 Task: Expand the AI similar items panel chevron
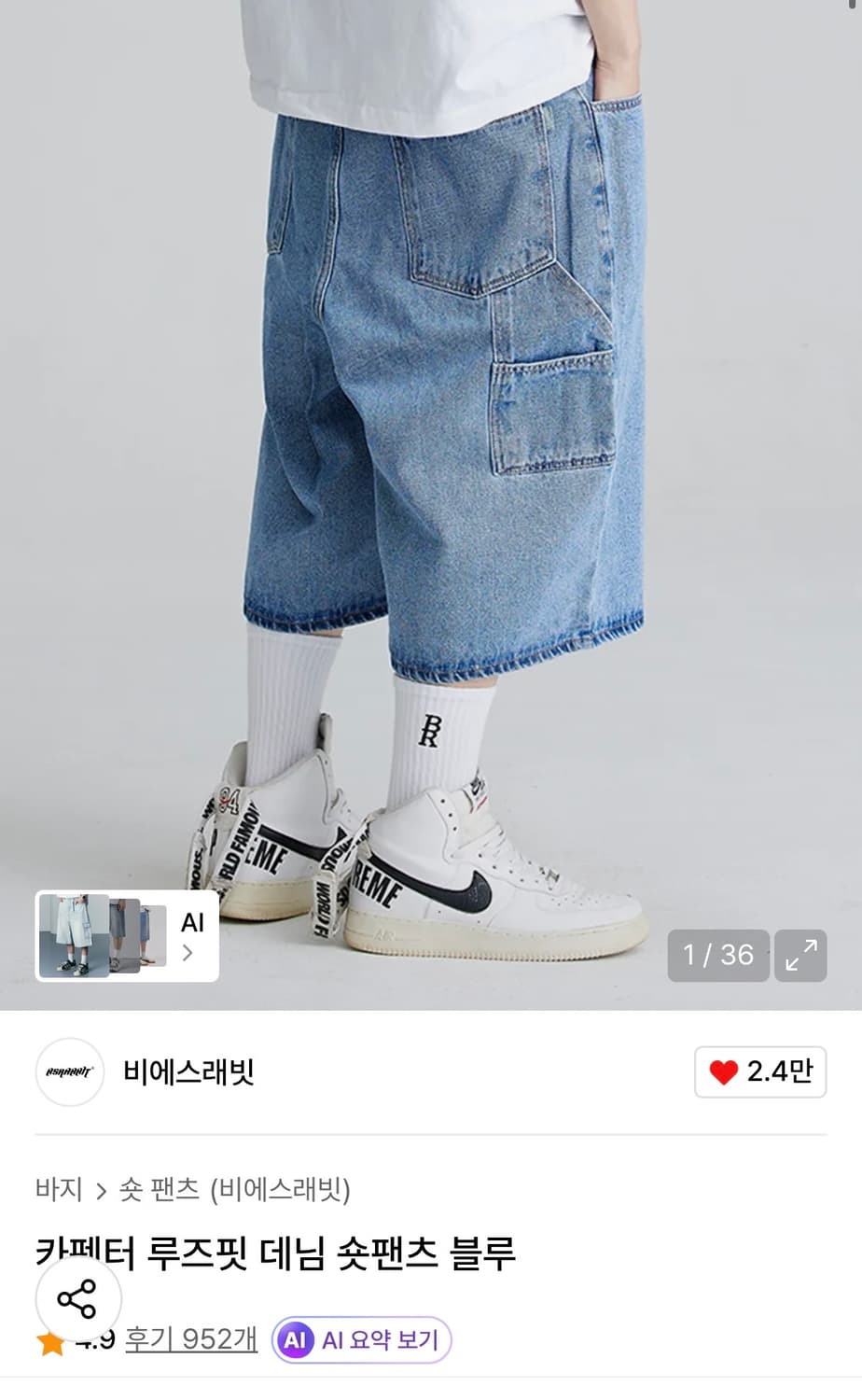[x=189, y=954]
